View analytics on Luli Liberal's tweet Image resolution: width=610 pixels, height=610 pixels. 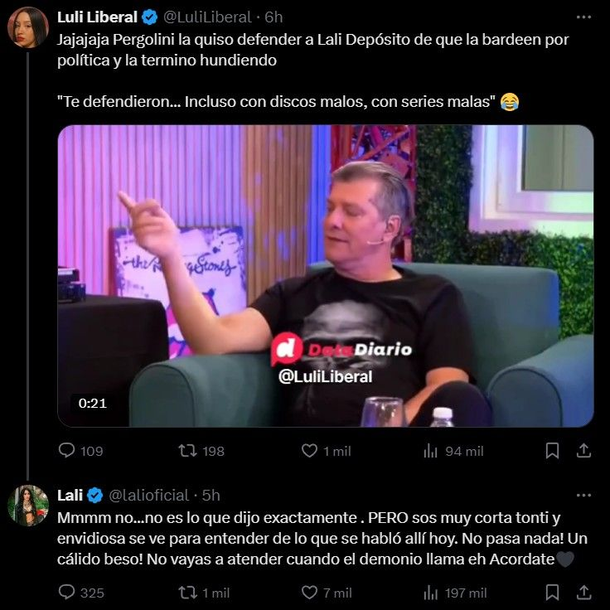(x=431, y=451)
